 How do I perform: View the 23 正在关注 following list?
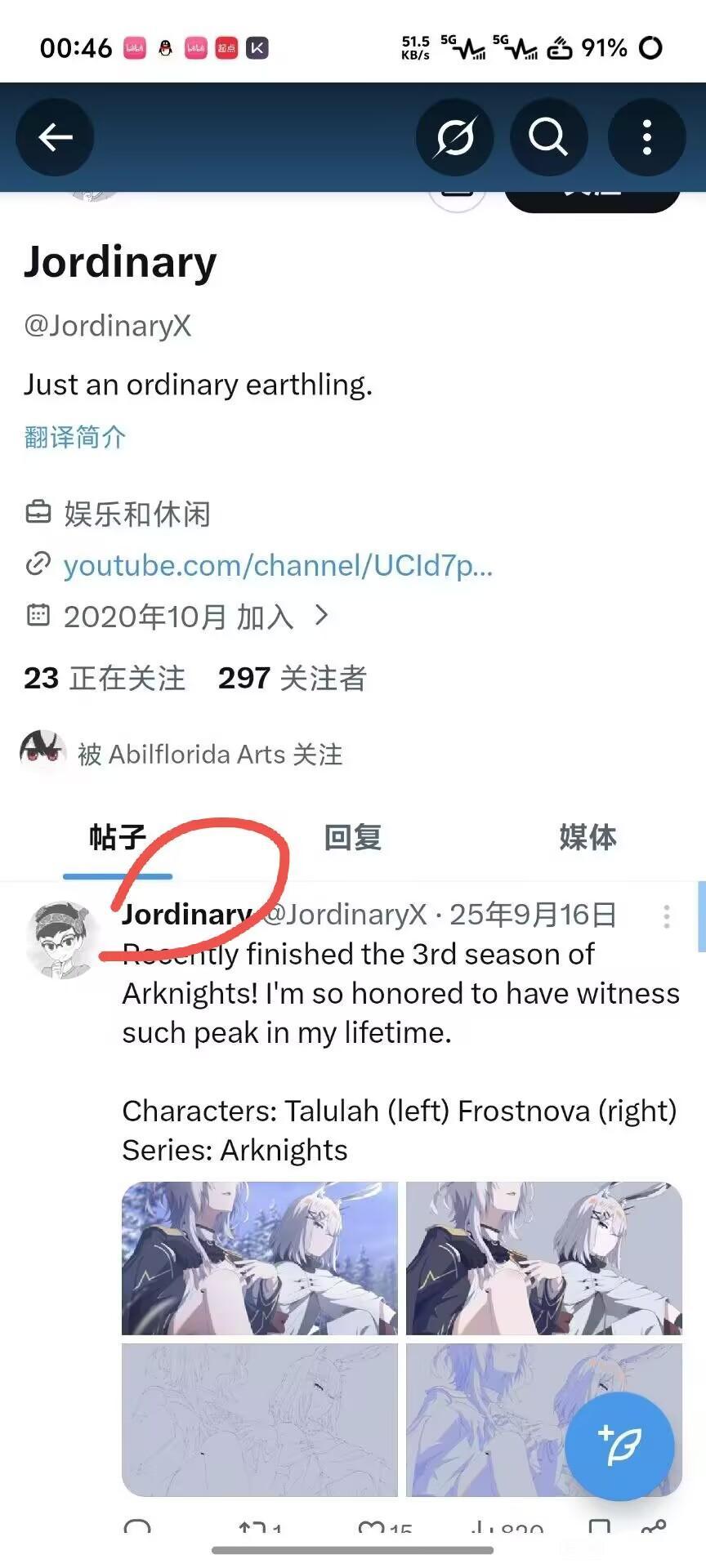point(105,678)
